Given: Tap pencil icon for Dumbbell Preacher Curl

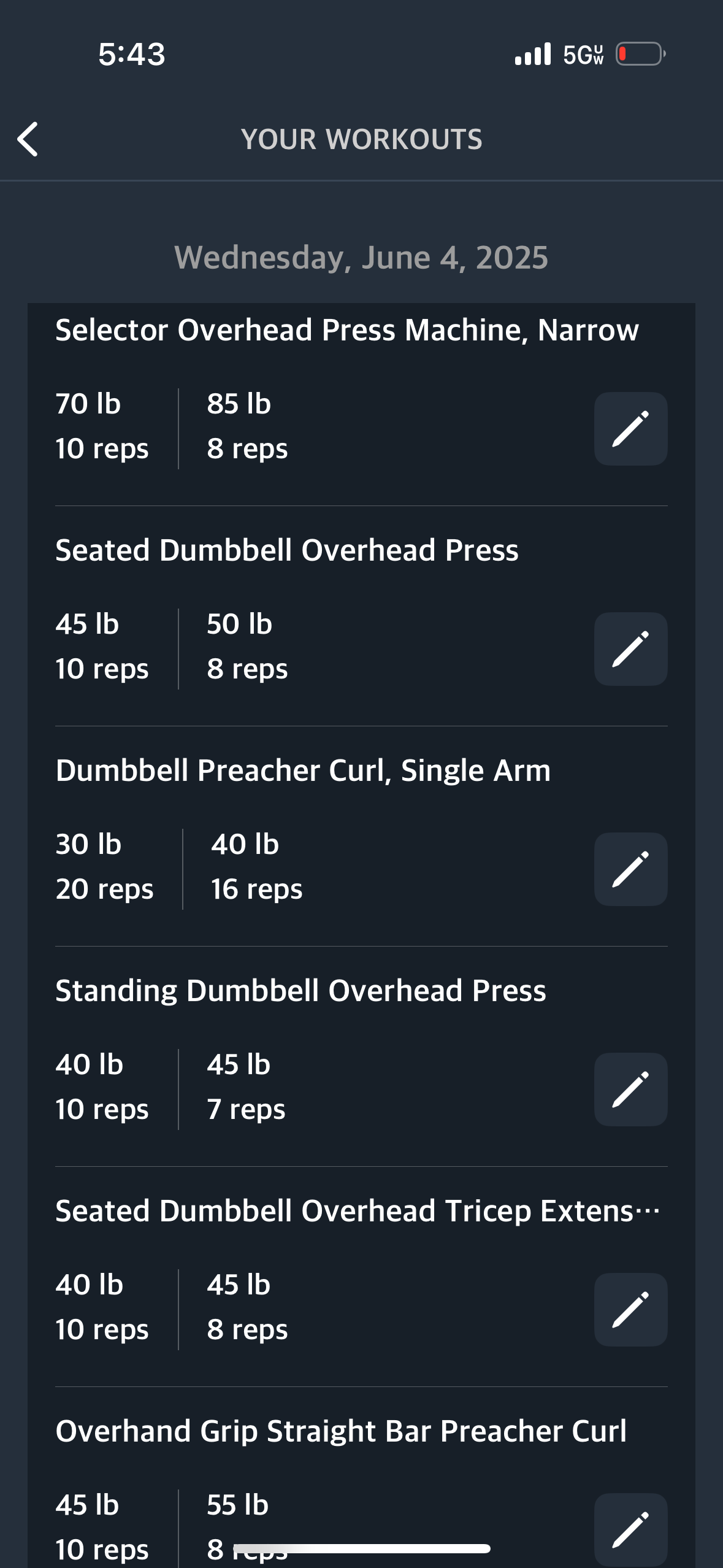Looking at the screenshot, I should coord(630,869).
